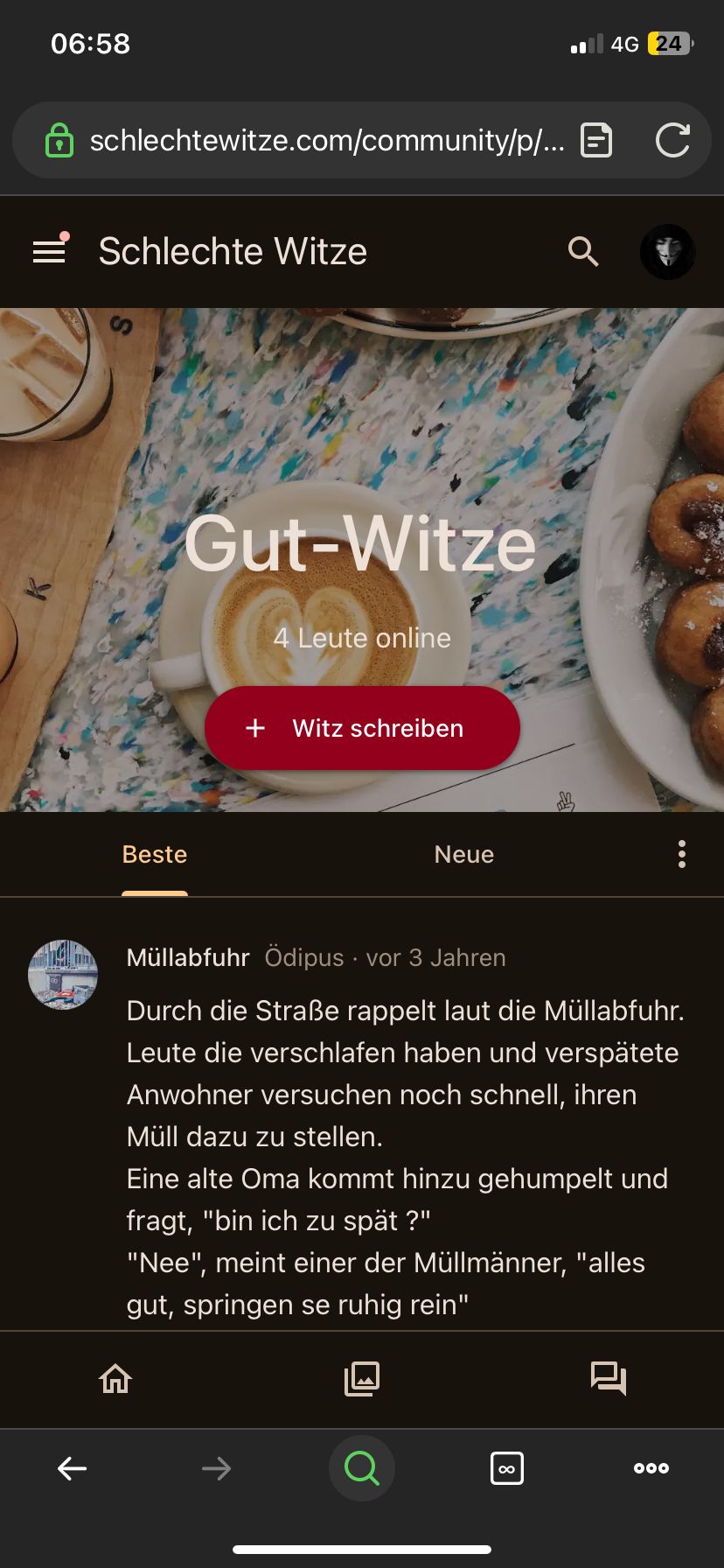This screenshot has width=724, height=1568.
Task: Open reader mode in the address bar
Action: pos(596,140)
